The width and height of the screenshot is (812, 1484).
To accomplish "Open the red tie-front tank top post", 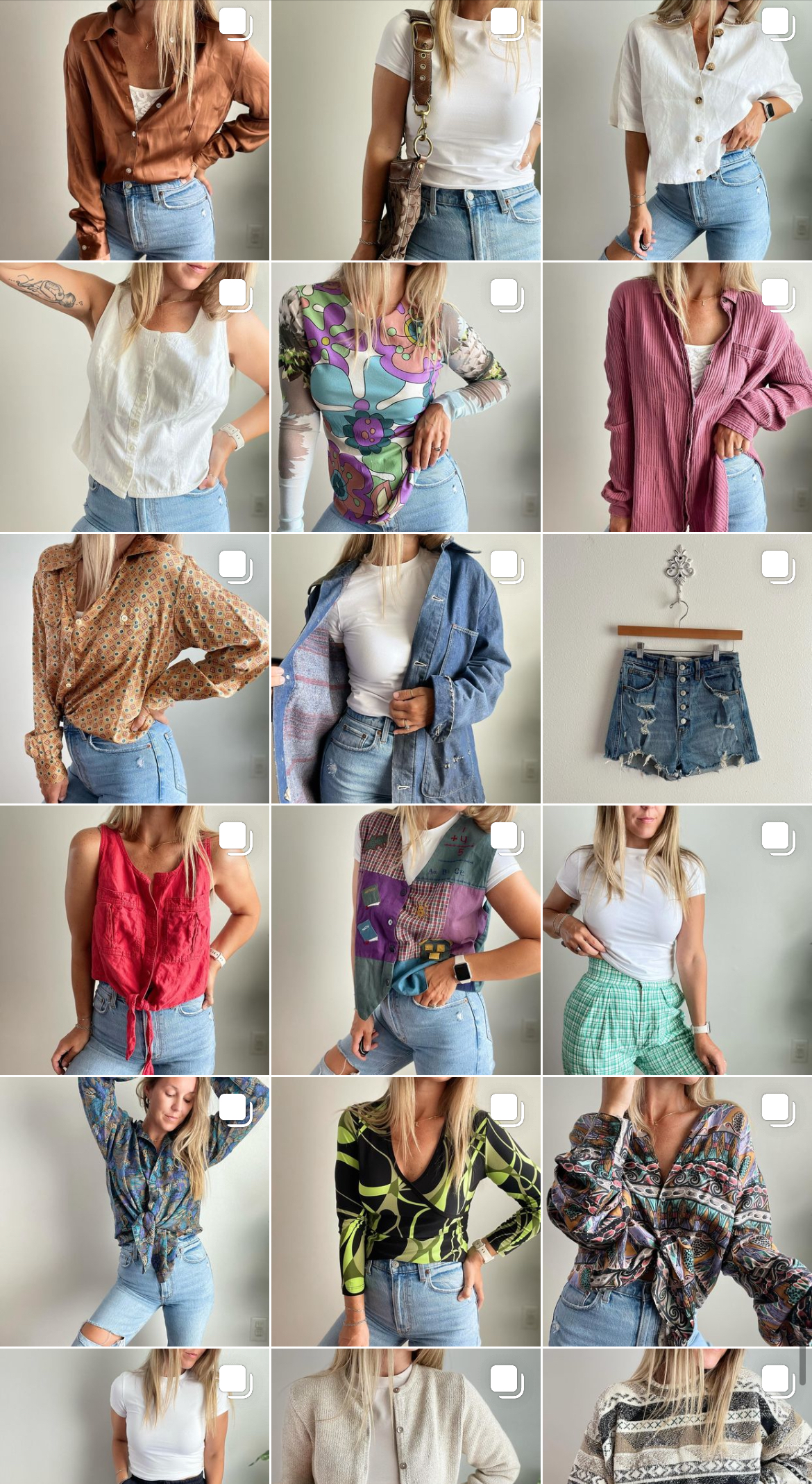I will (135, 940).
